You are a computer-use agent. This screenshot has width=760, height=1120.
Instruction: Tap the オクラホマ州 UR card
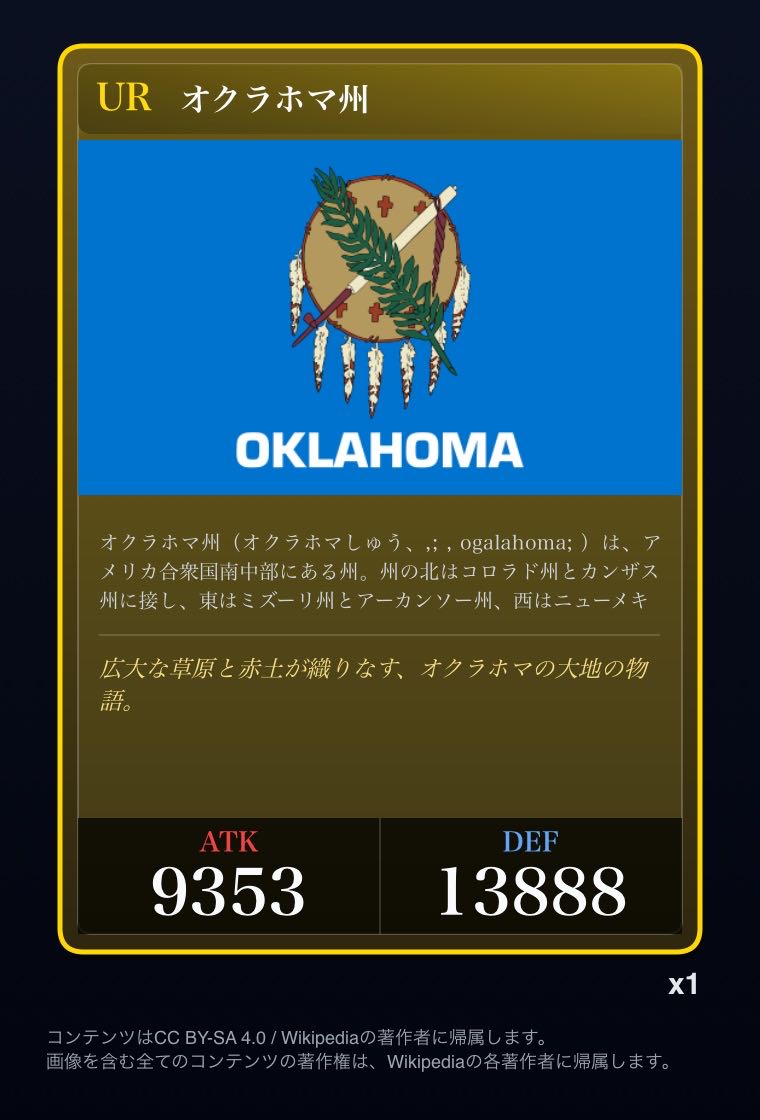[x=380, y=500]
